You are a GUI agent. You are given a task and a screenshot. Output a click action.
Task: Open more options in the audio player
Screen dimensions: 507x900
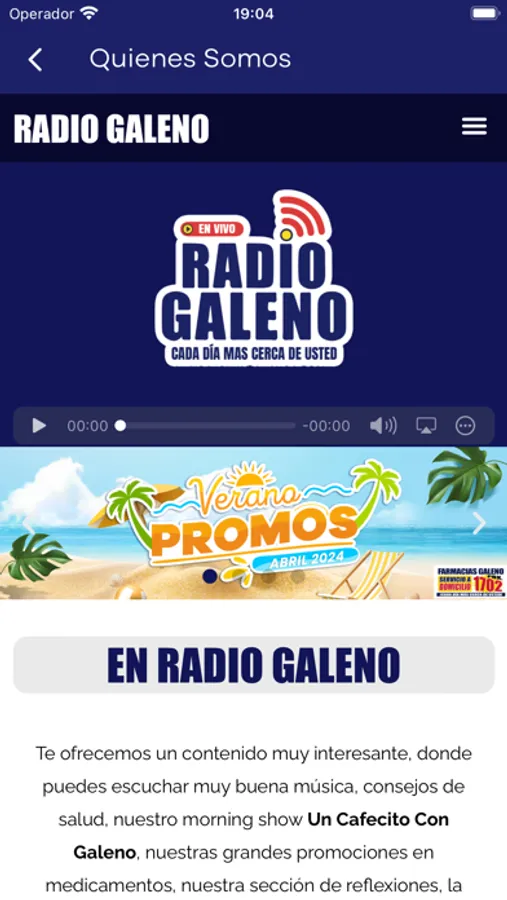[x=465, y=426]
